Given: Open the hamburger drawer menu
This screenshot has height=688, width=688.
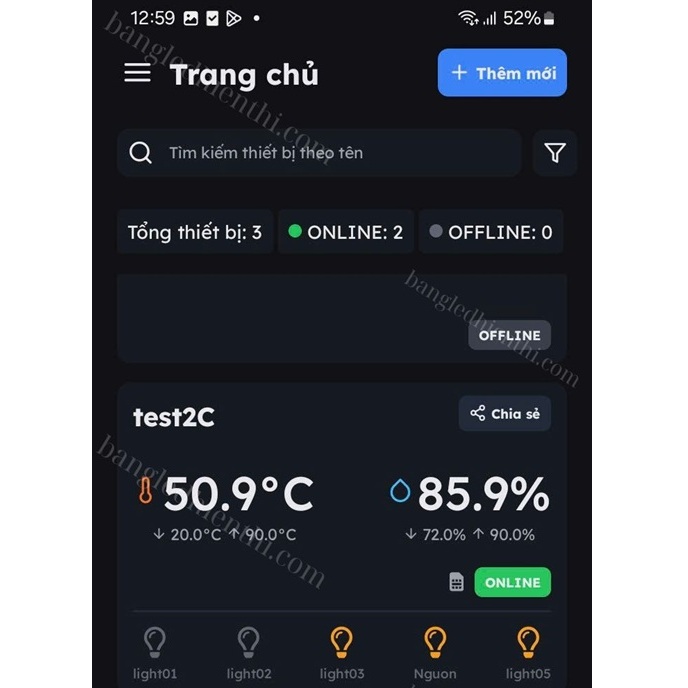Looking at the screenshot, I should click(x=137, y=73).
